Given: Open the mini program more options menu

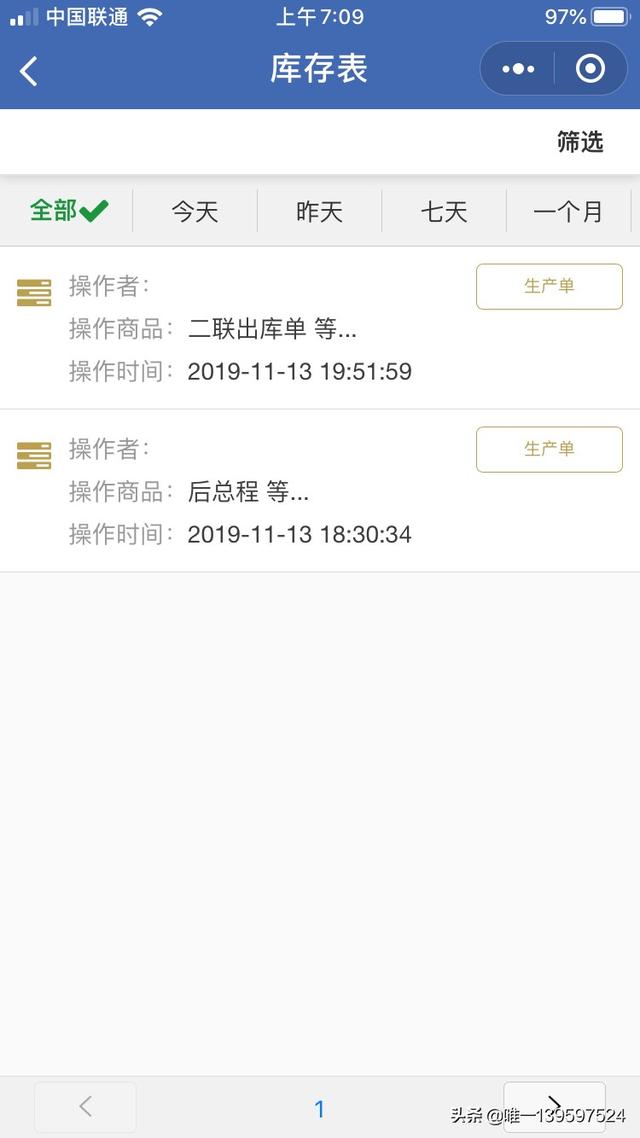Looking at the screenshot, I should pos(518,69).
